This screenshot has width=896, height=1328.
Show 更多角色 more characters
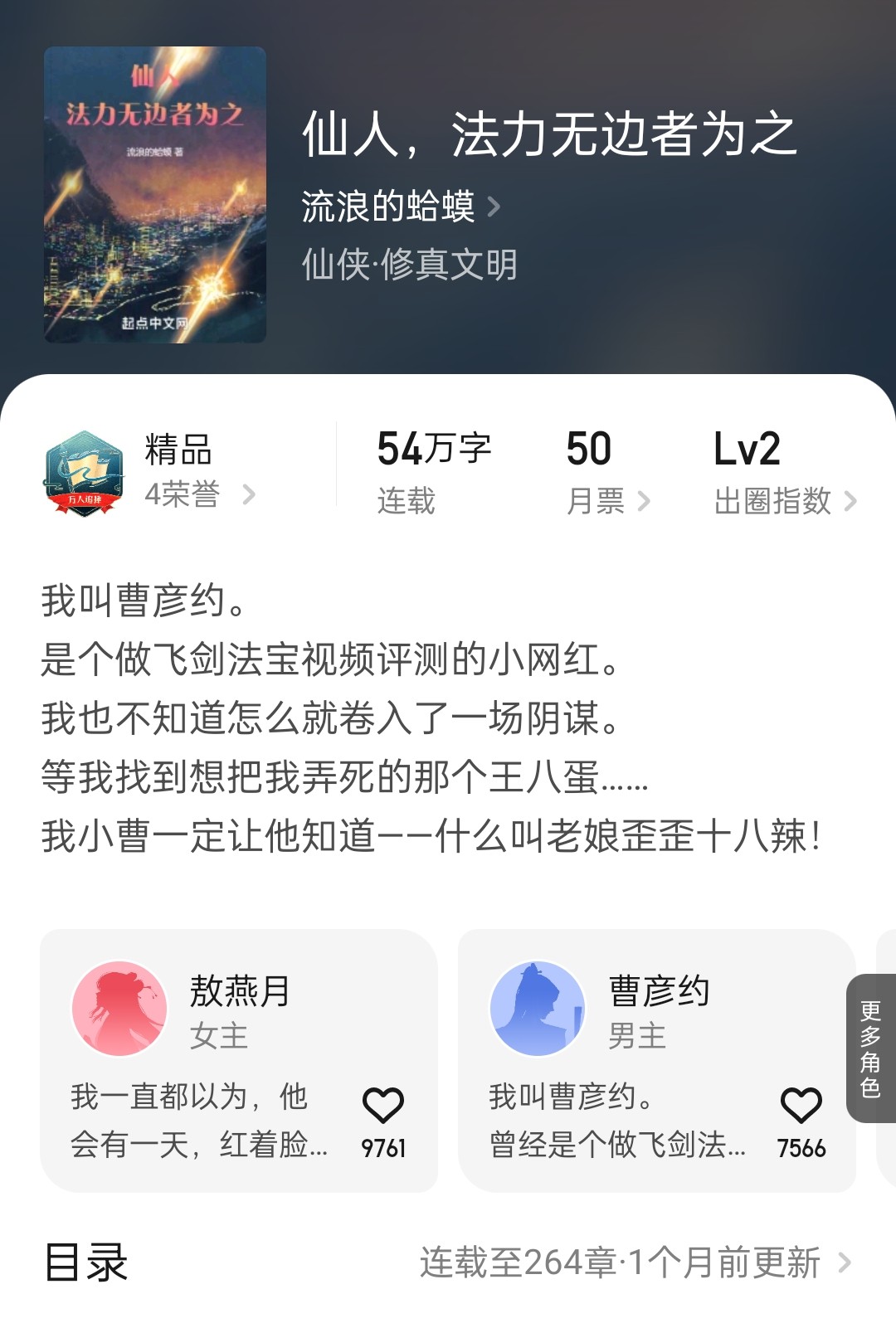click(x=870, y=1048)
